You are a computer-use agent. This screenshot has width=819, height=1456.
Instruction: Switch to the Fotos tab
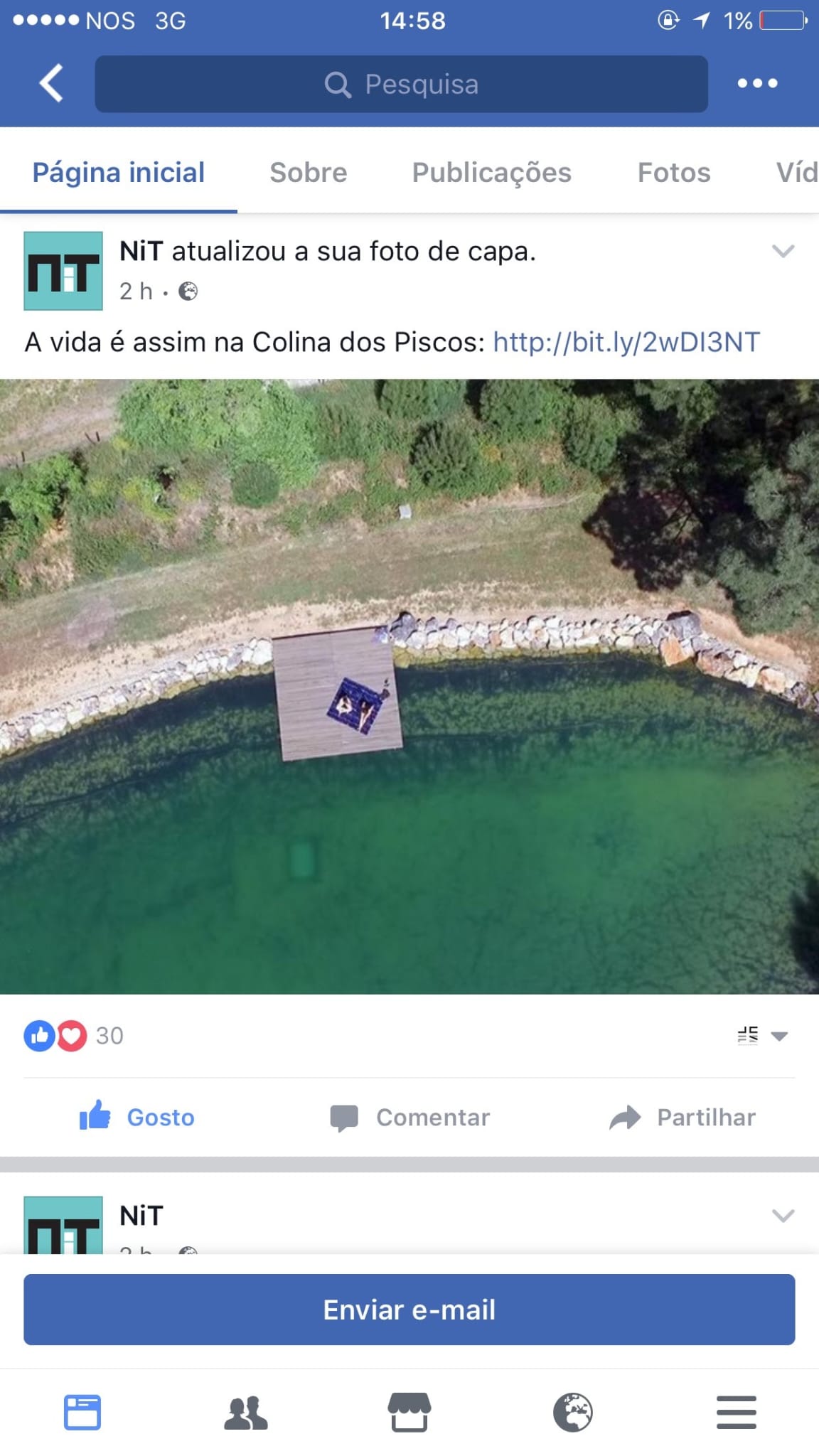[673, 173]
